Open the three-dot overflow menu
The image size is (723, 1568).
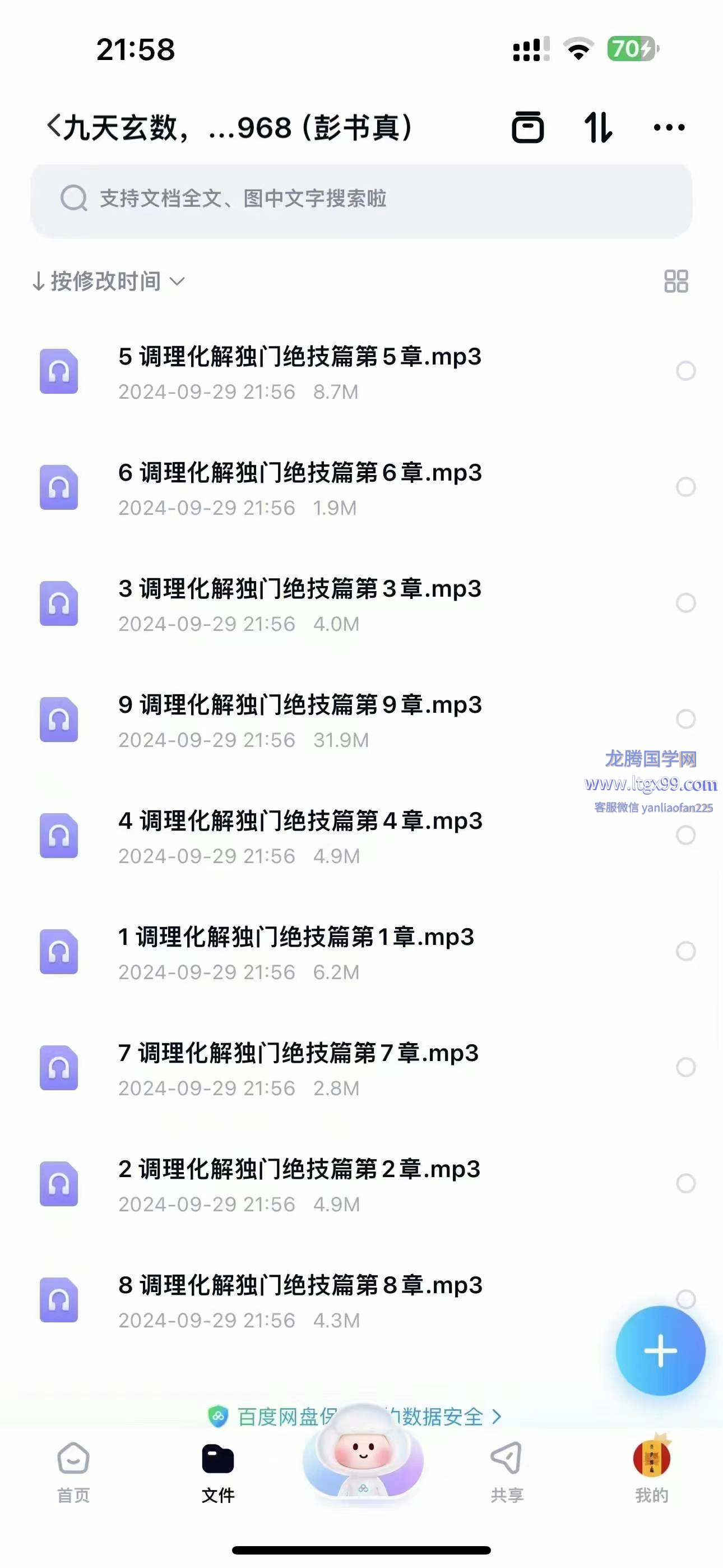669,128
